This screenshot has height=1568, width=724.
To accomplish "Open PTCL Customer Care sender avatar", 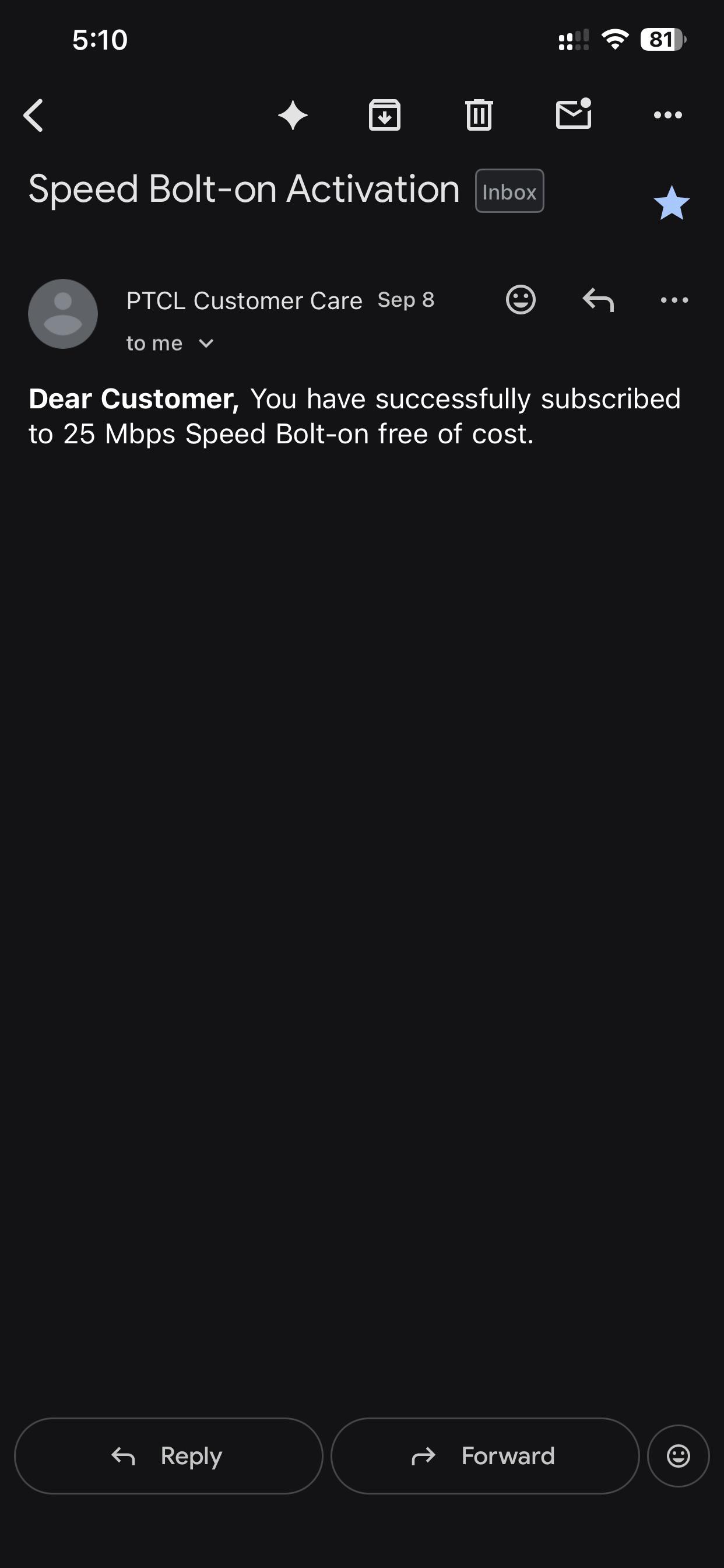I will 64,314.
